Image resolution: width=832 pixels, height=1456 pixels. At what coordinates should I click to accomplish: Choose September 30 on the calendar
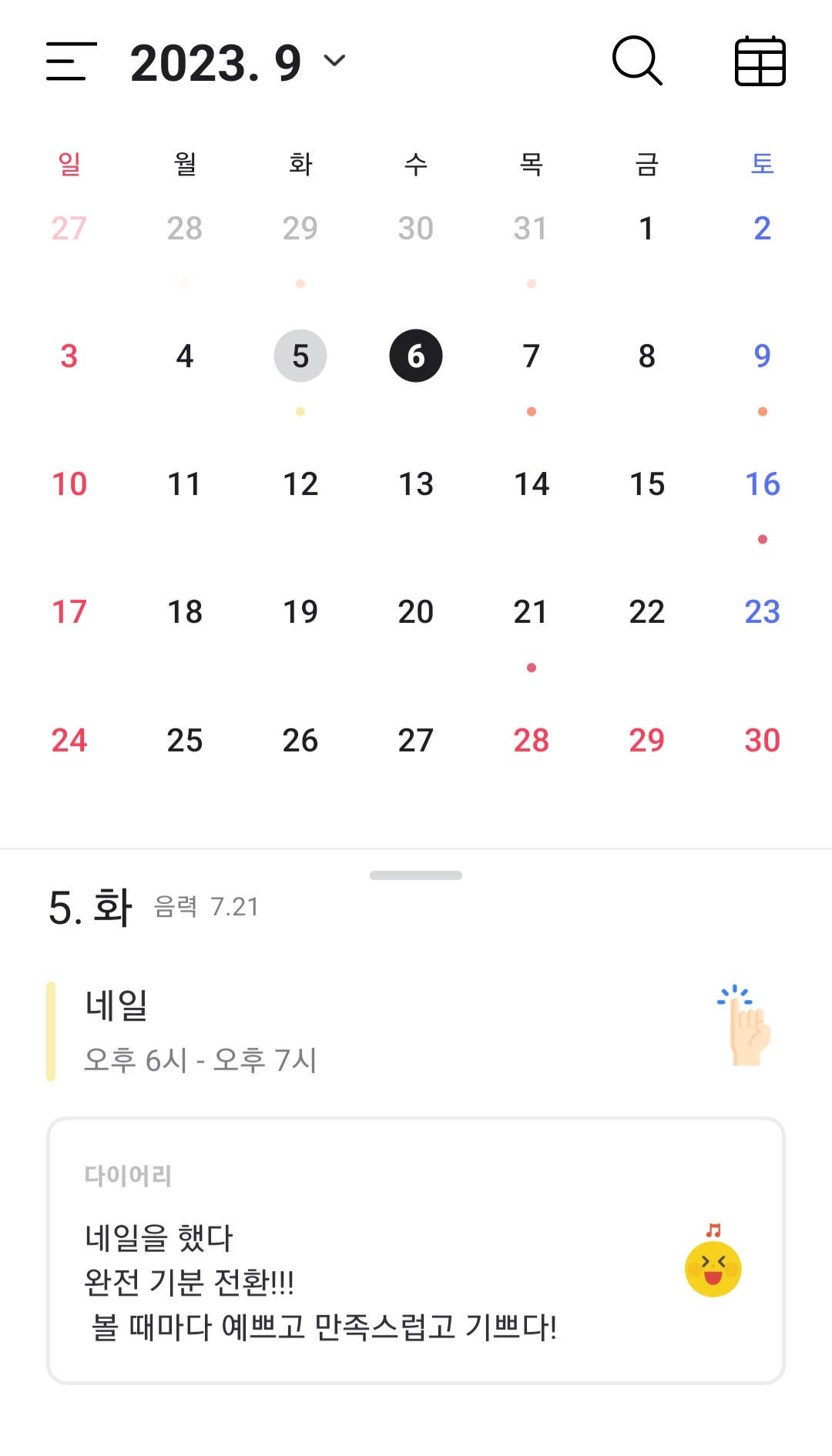point(762,740)
